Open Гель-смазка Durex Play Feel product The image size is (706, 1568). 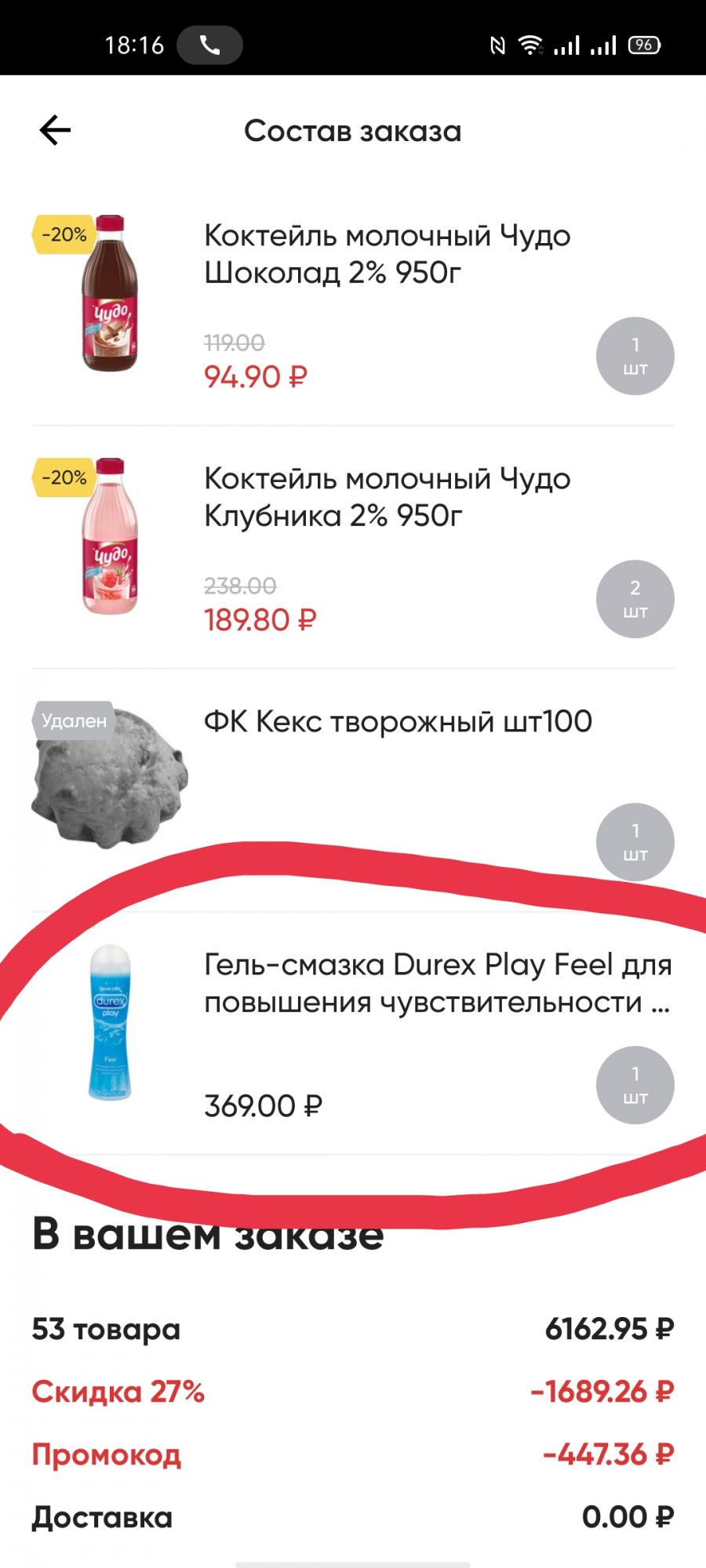pos(353,1034)
